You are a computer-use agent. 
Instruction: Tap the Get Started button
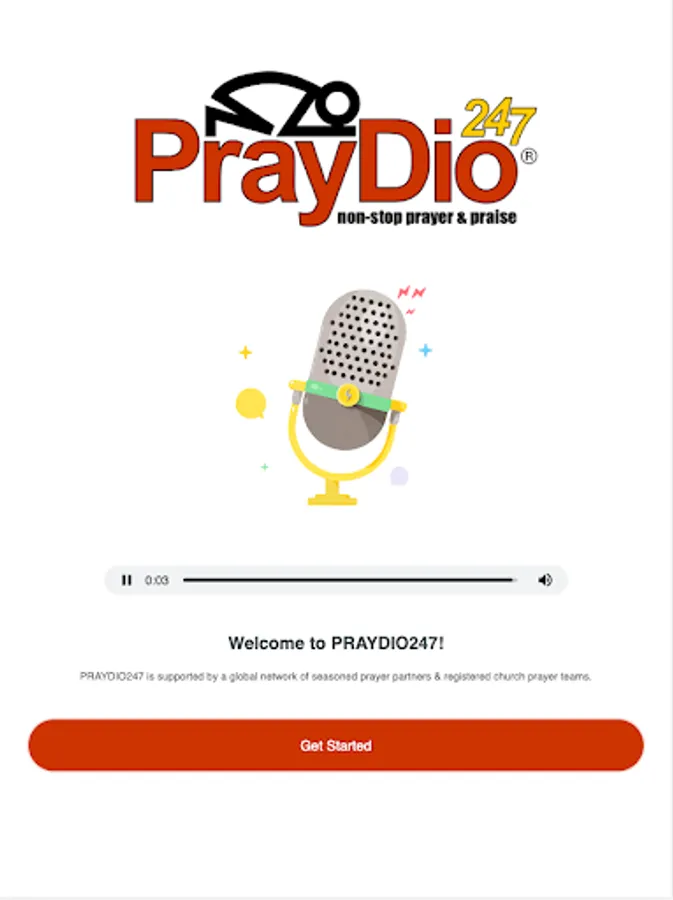336,746
